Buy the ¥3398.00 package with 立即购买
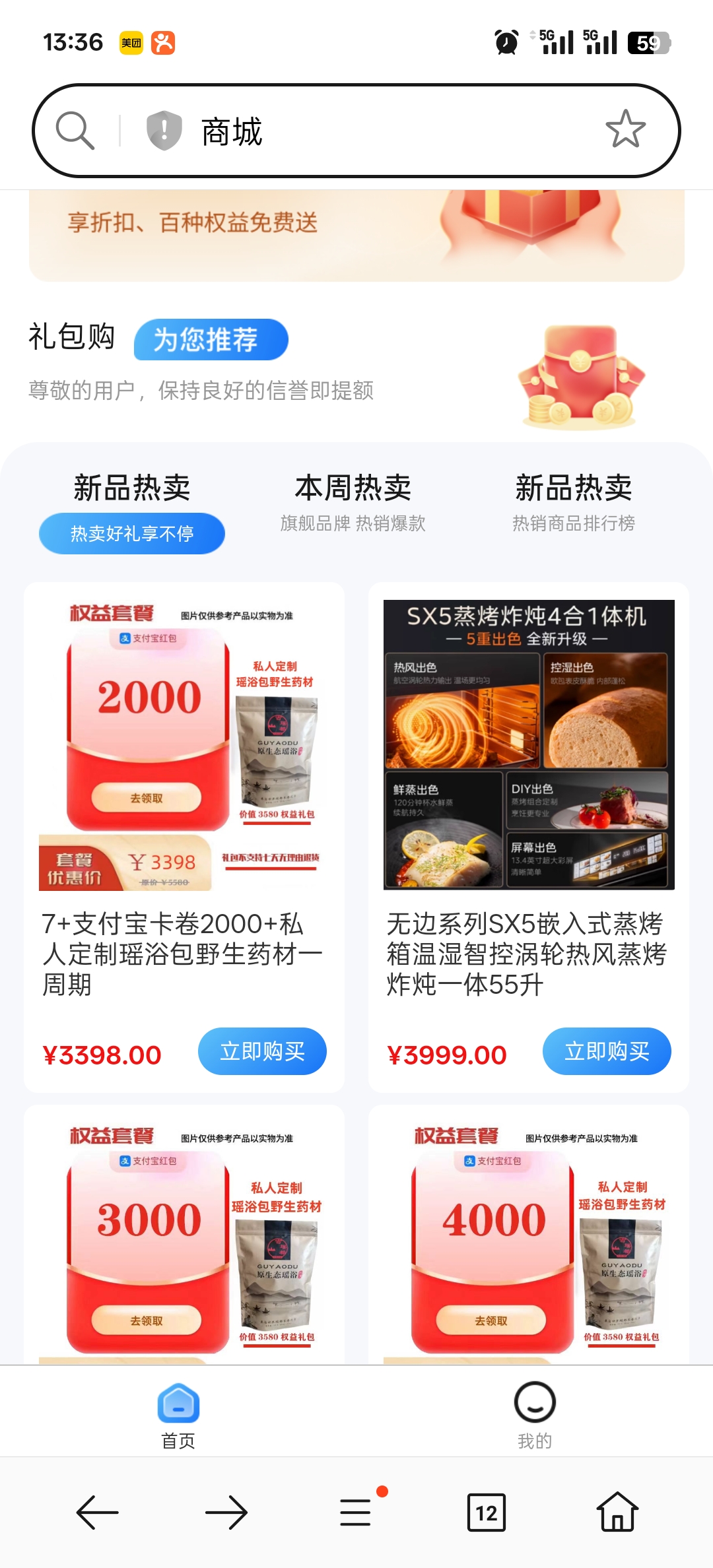Image resolution: width=713 pixels, height=1568 pixels. tap(262, 1051)
